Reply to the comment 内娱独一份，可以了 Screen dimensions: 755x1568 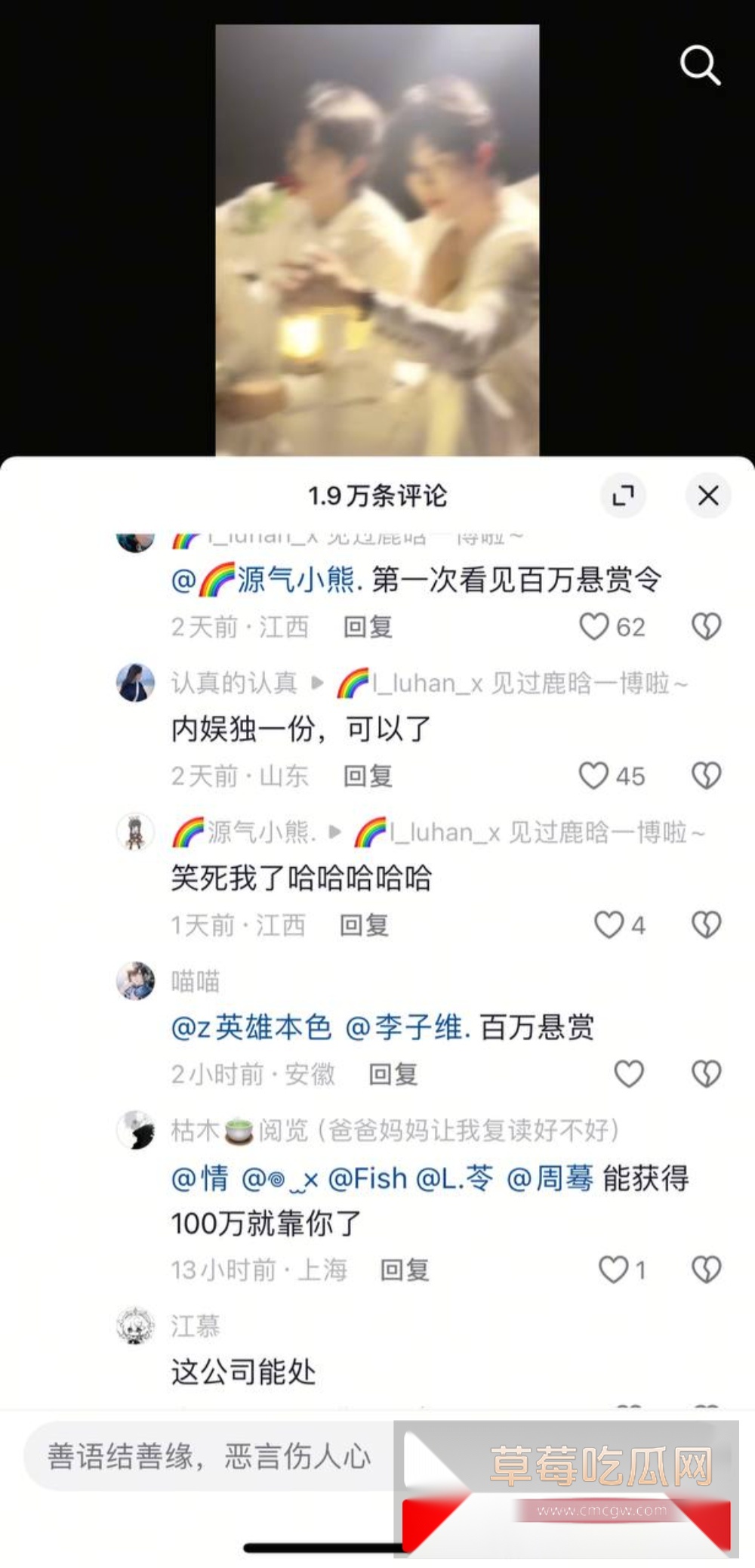[x=368, y=776]
